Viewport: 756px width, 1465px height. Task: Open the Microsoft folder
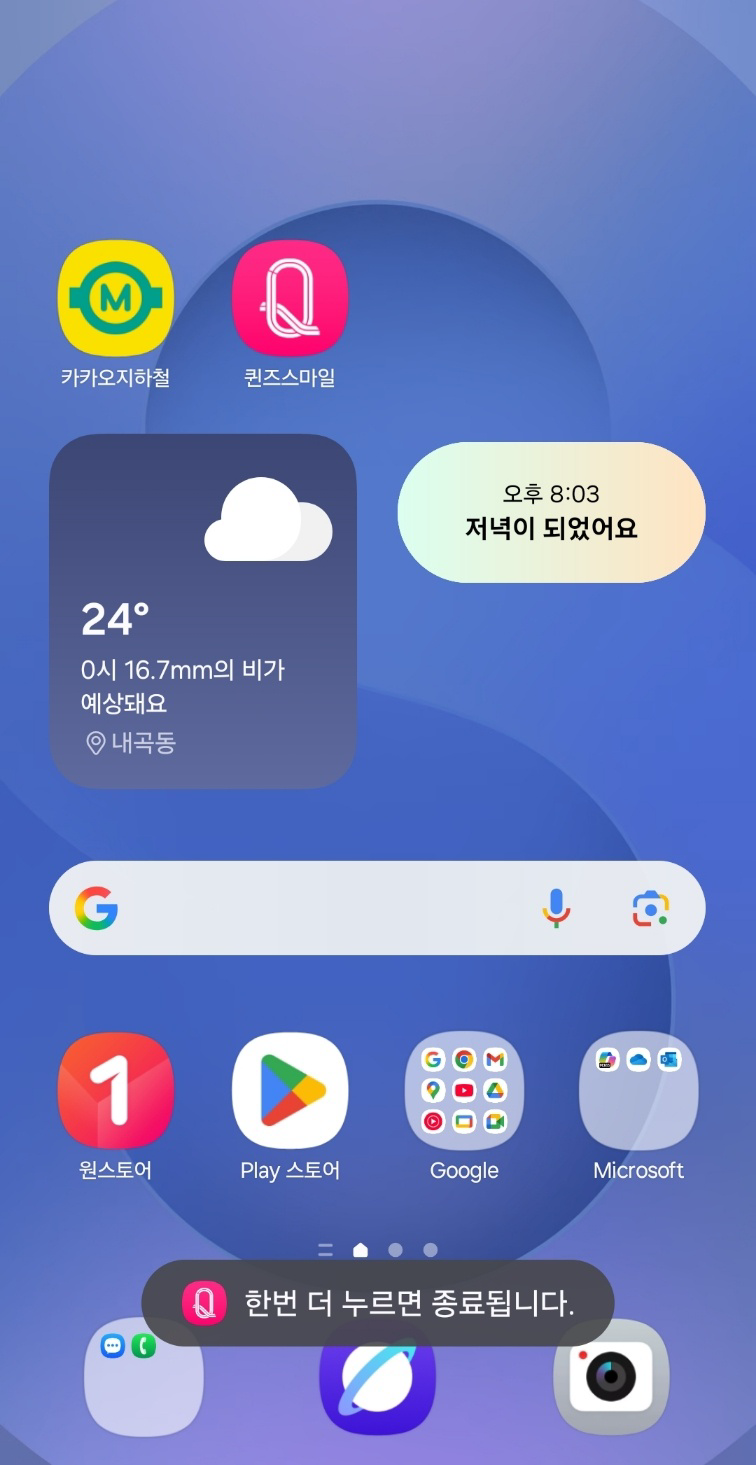638,1090
